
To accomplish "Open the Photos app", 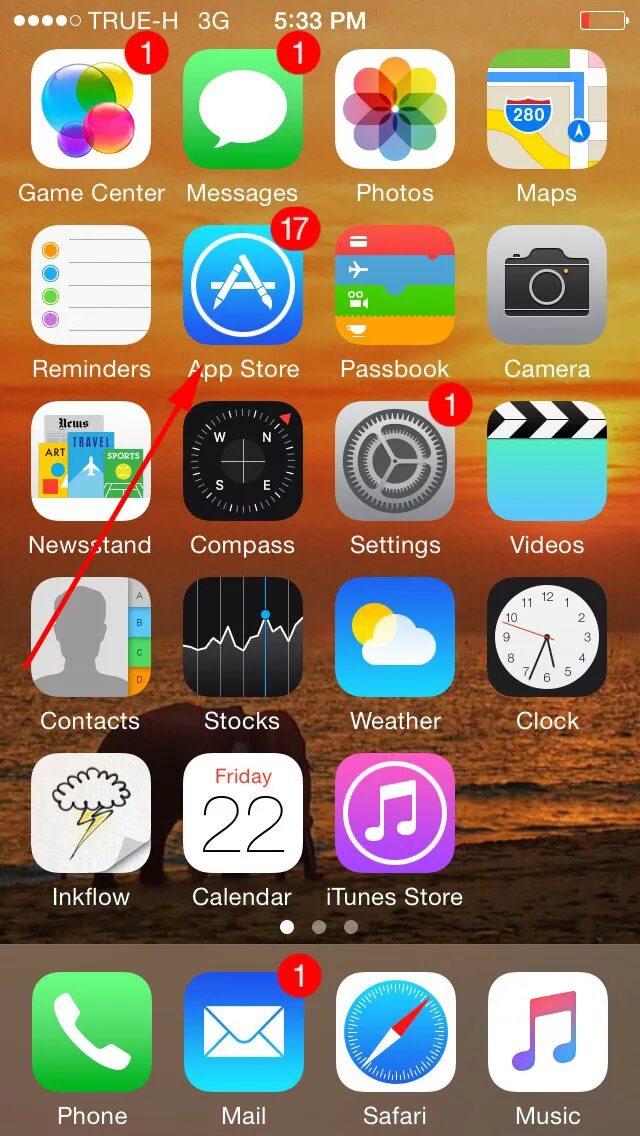I will (395, 109).
